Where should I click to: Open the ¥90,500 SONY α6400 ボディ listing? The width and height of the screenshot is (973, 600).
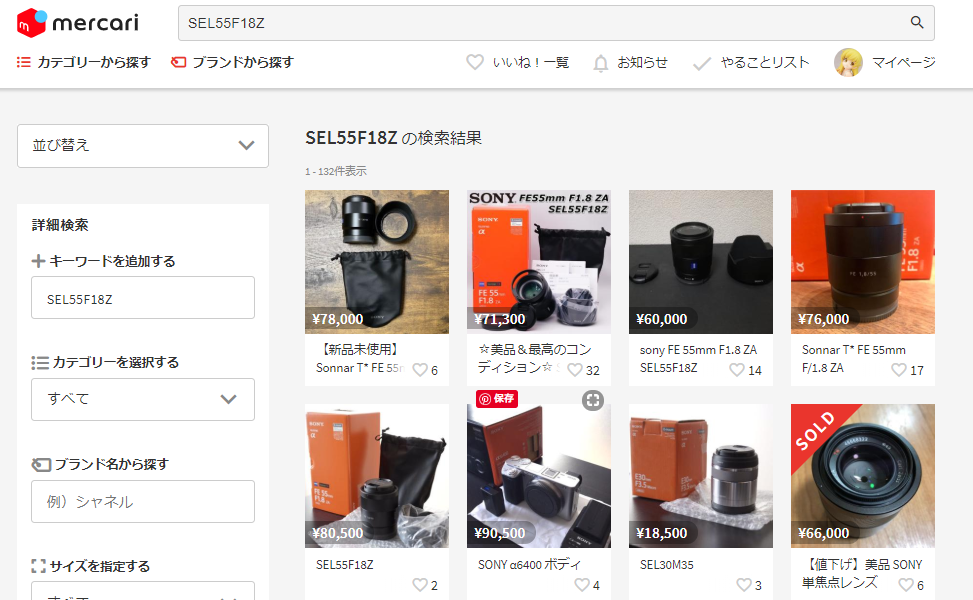click(x=539, y=476)
